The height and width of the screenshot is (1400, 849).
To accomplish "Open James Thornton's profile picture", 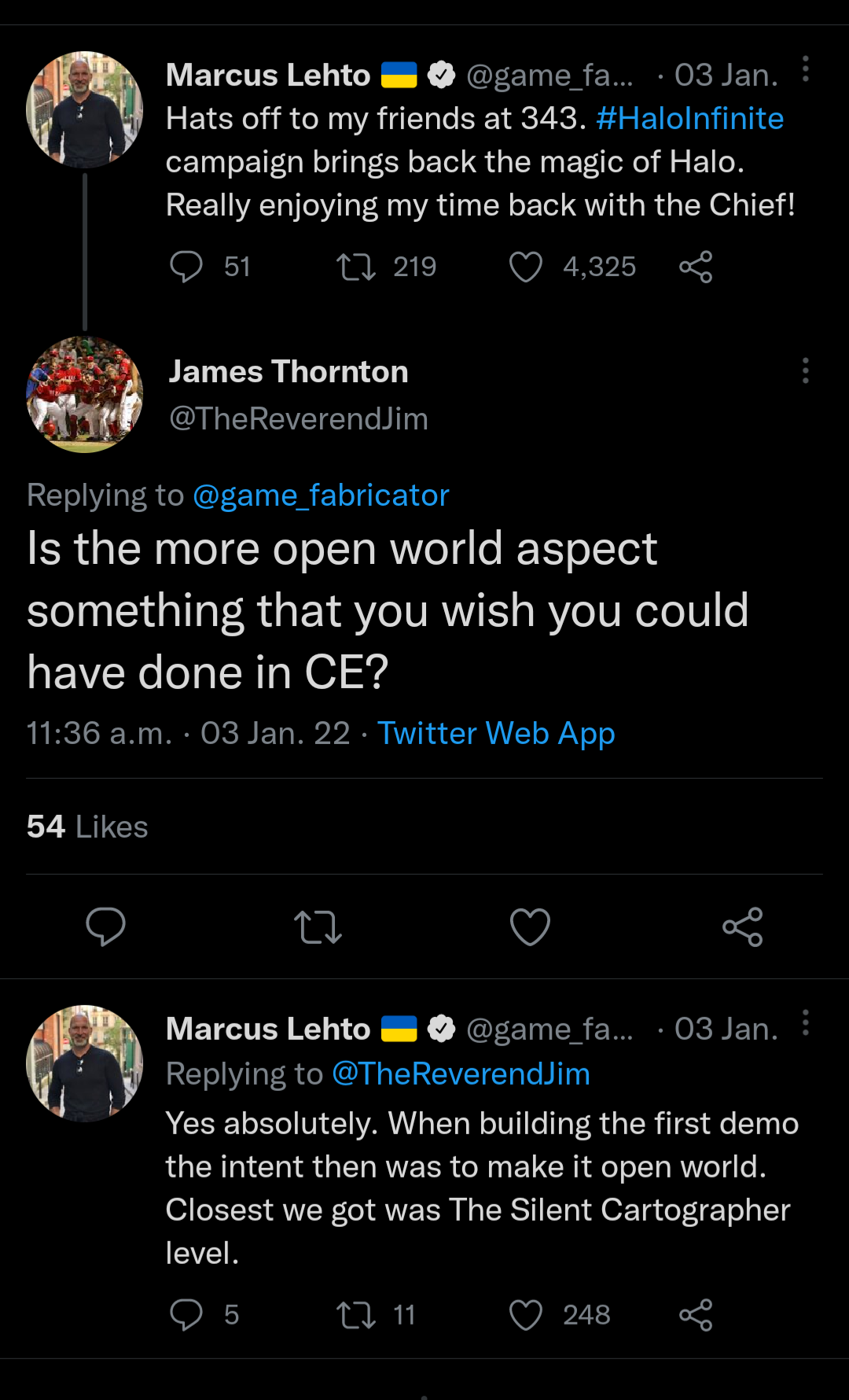I will (x=85, y=394).
